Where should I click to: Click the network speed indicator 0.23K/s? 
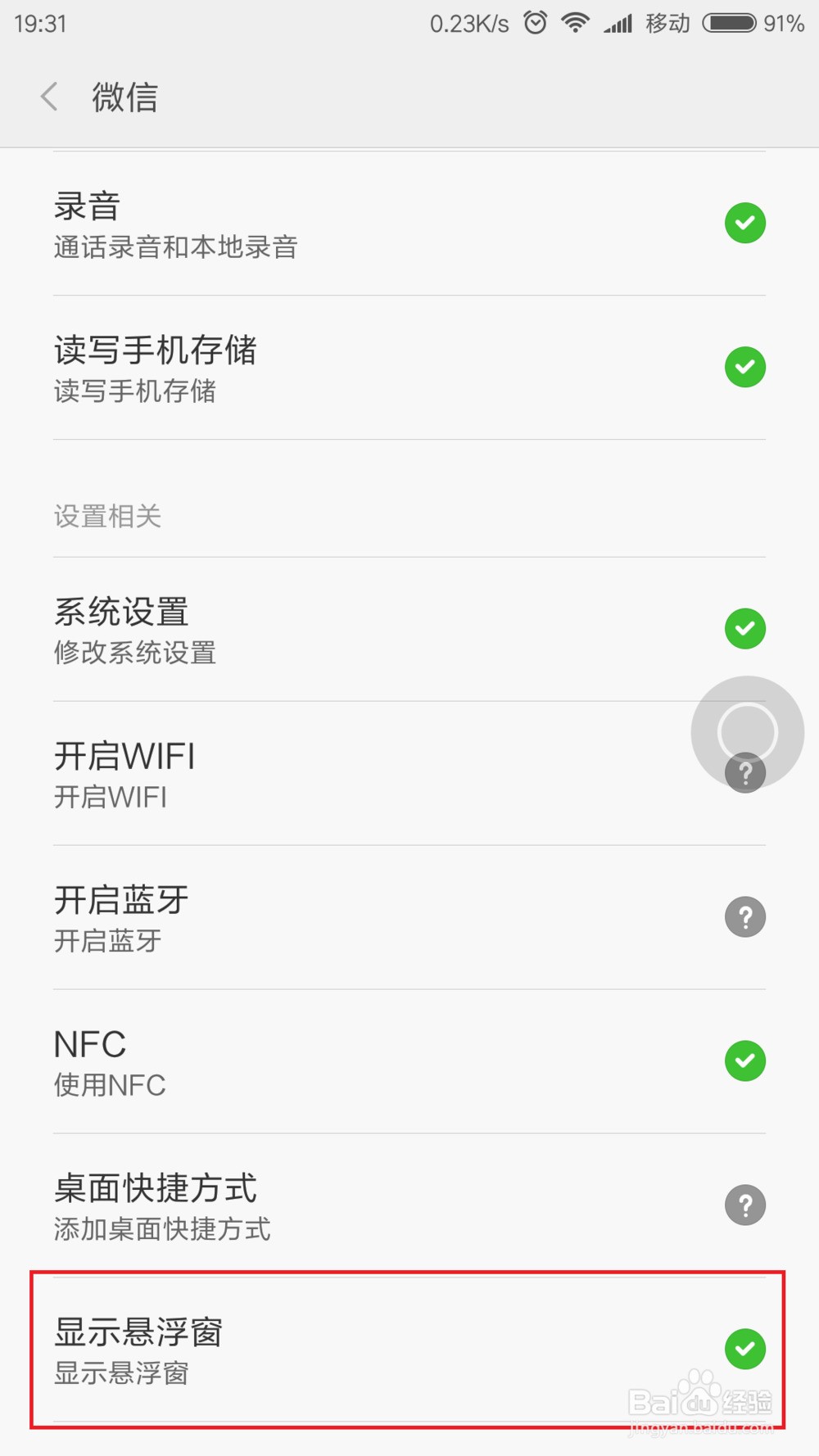468,22
